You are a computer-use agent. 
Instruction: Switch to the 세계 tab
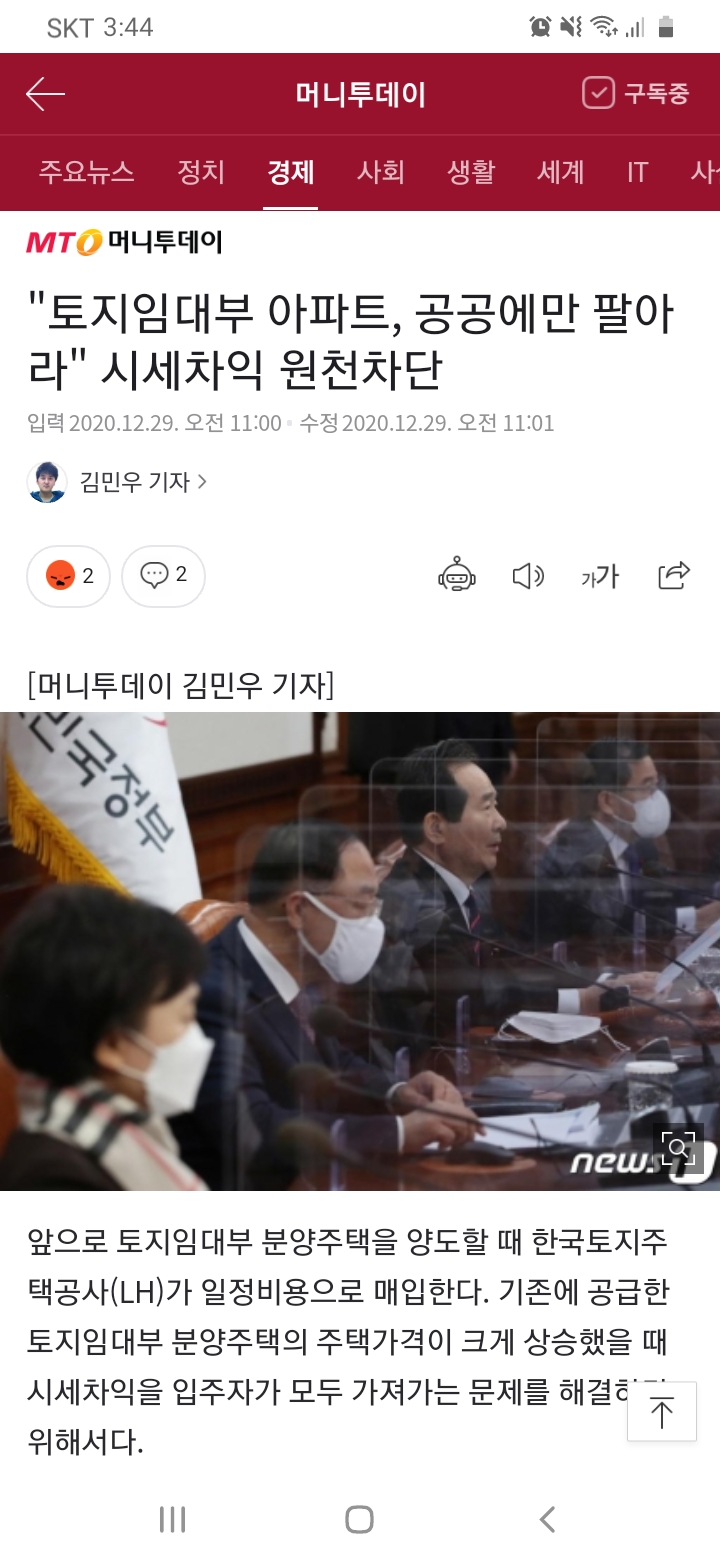560,172
